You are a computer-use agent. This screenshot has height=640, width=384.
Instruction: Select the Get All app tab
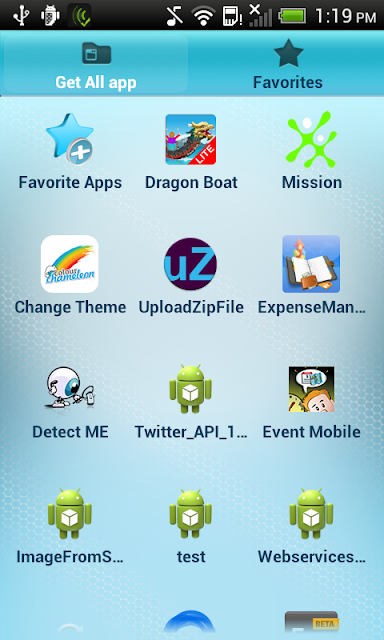click(x=96, y=64)
